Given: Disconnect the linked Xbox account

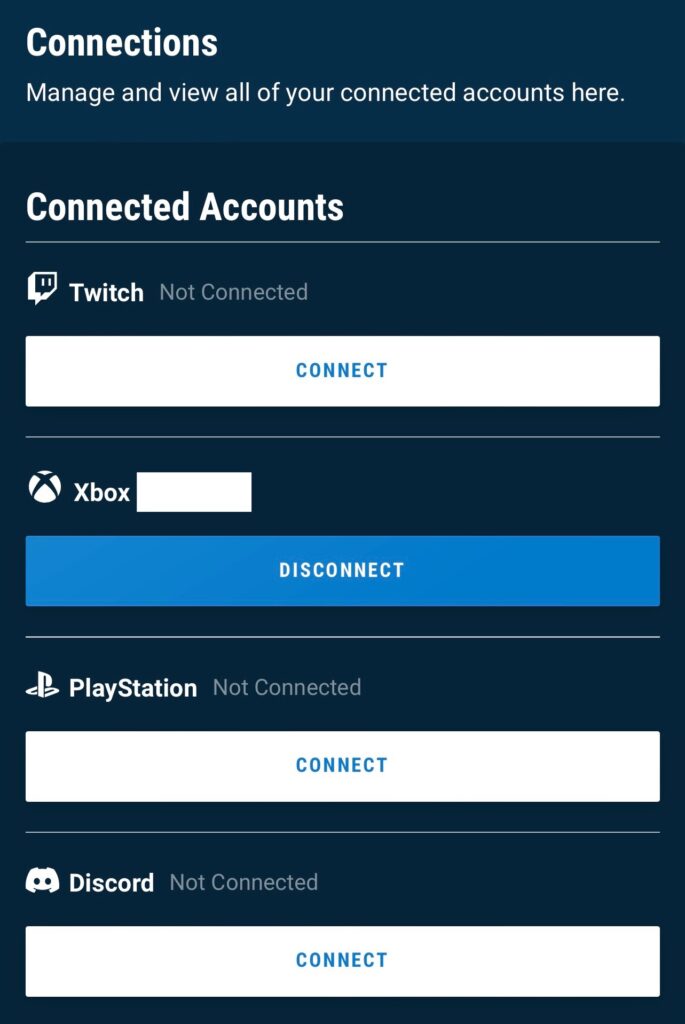Looking at the screenshot, I should click(x=342, y=571).
